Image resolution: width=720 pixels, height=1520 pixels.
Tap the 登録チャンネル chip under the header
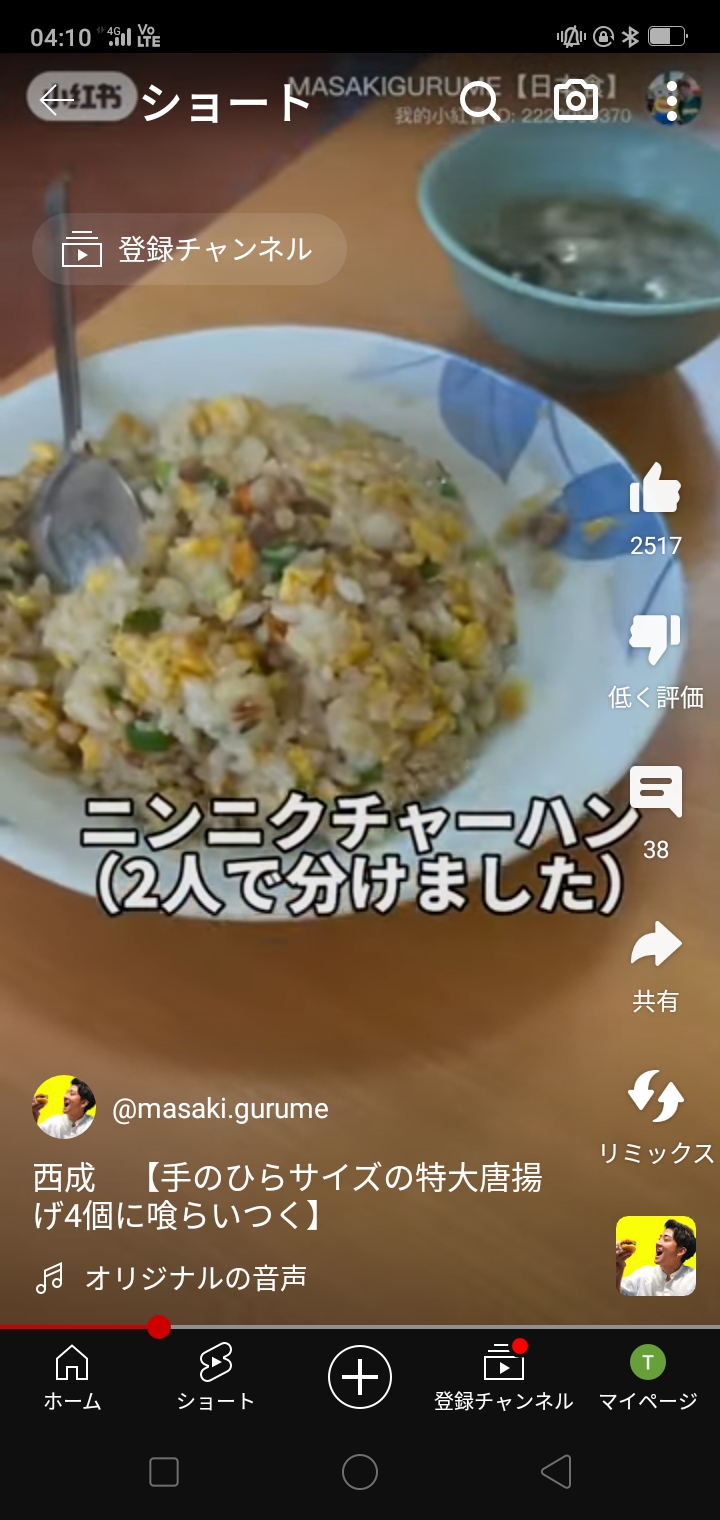click(190, 249)
